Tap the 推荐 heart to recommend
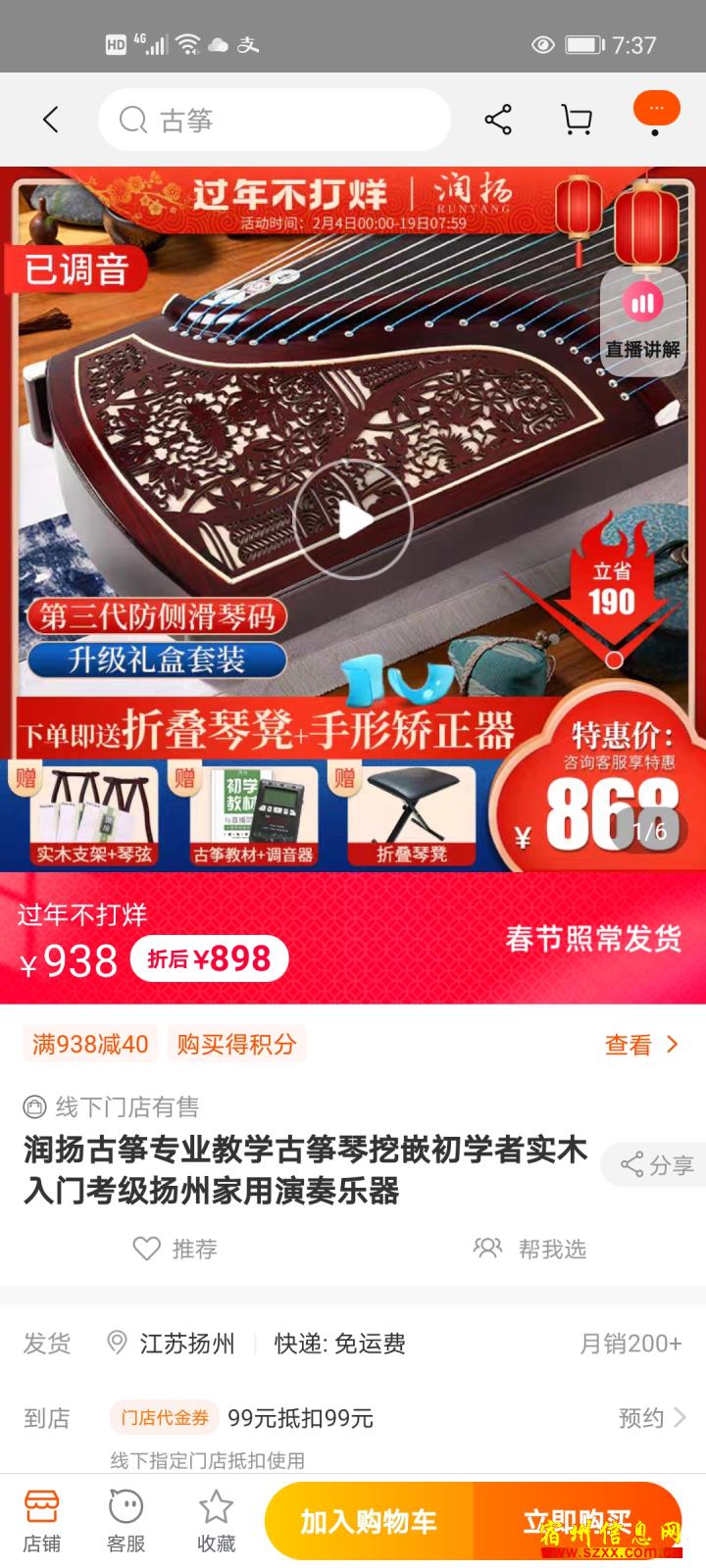This screenshot has width=706, height=1568. pyautogui.click(x=176, y=1249)
